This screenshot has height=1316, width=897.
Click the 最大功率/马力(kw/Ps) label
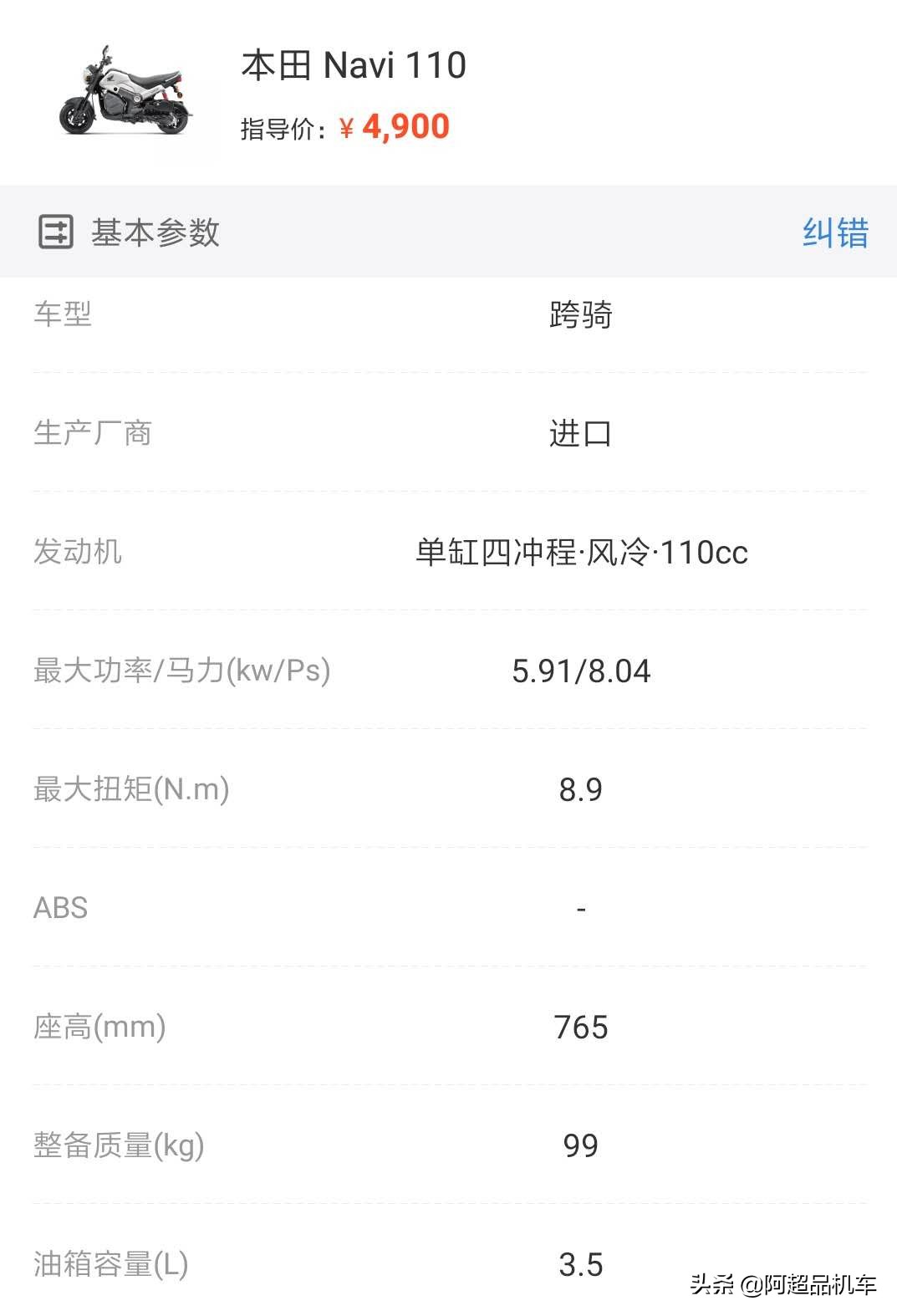182,670
